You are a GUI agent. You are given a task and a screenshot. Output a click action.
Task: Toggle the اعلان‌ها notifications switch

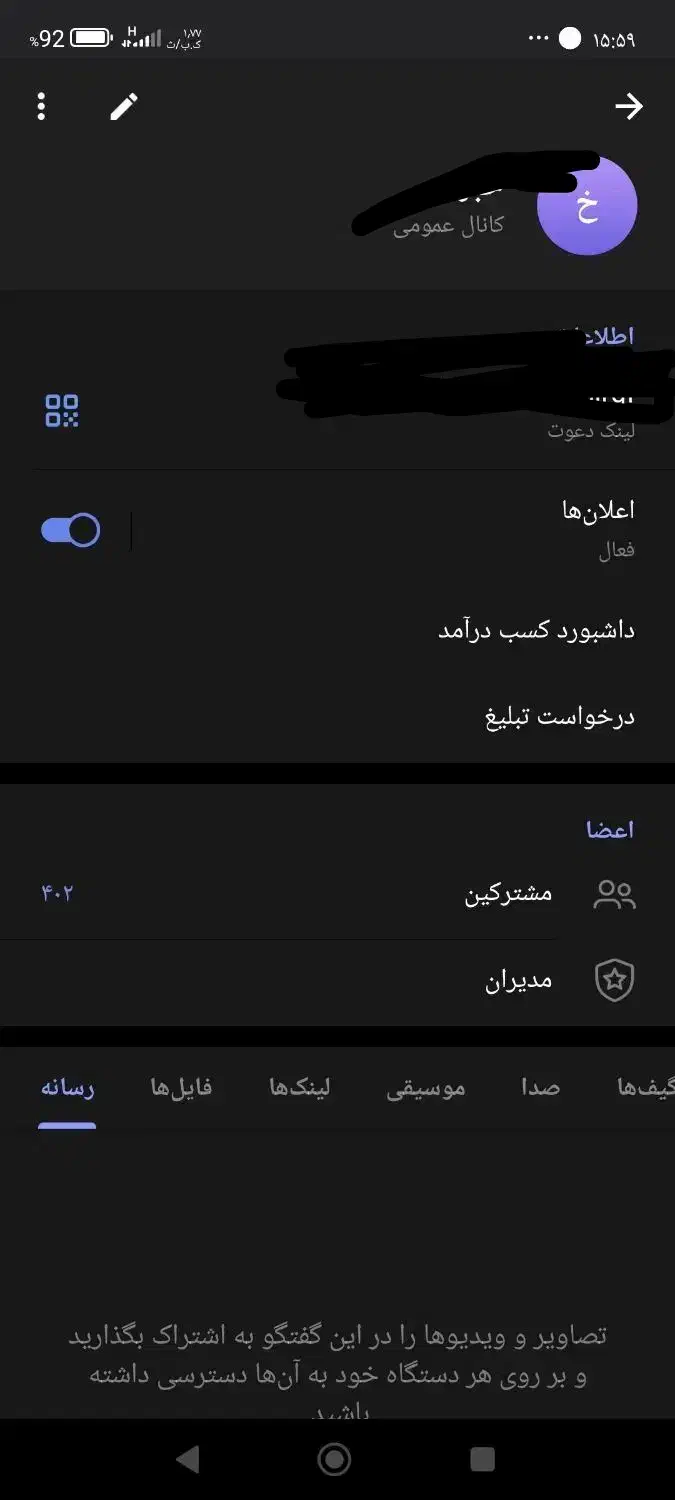click(x=70, y=530)
